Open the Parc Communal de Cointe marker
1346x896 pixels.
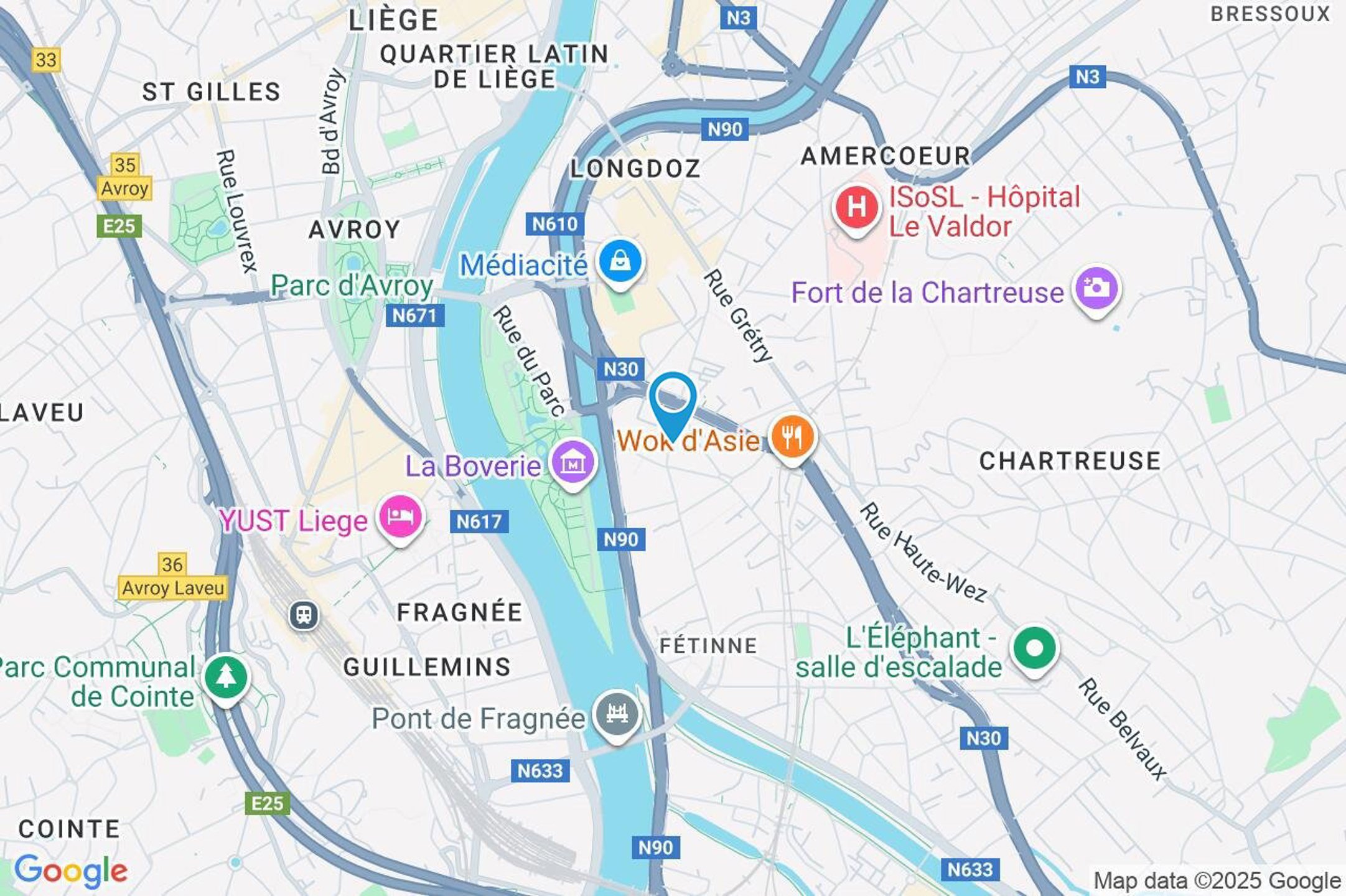[226, 678]
